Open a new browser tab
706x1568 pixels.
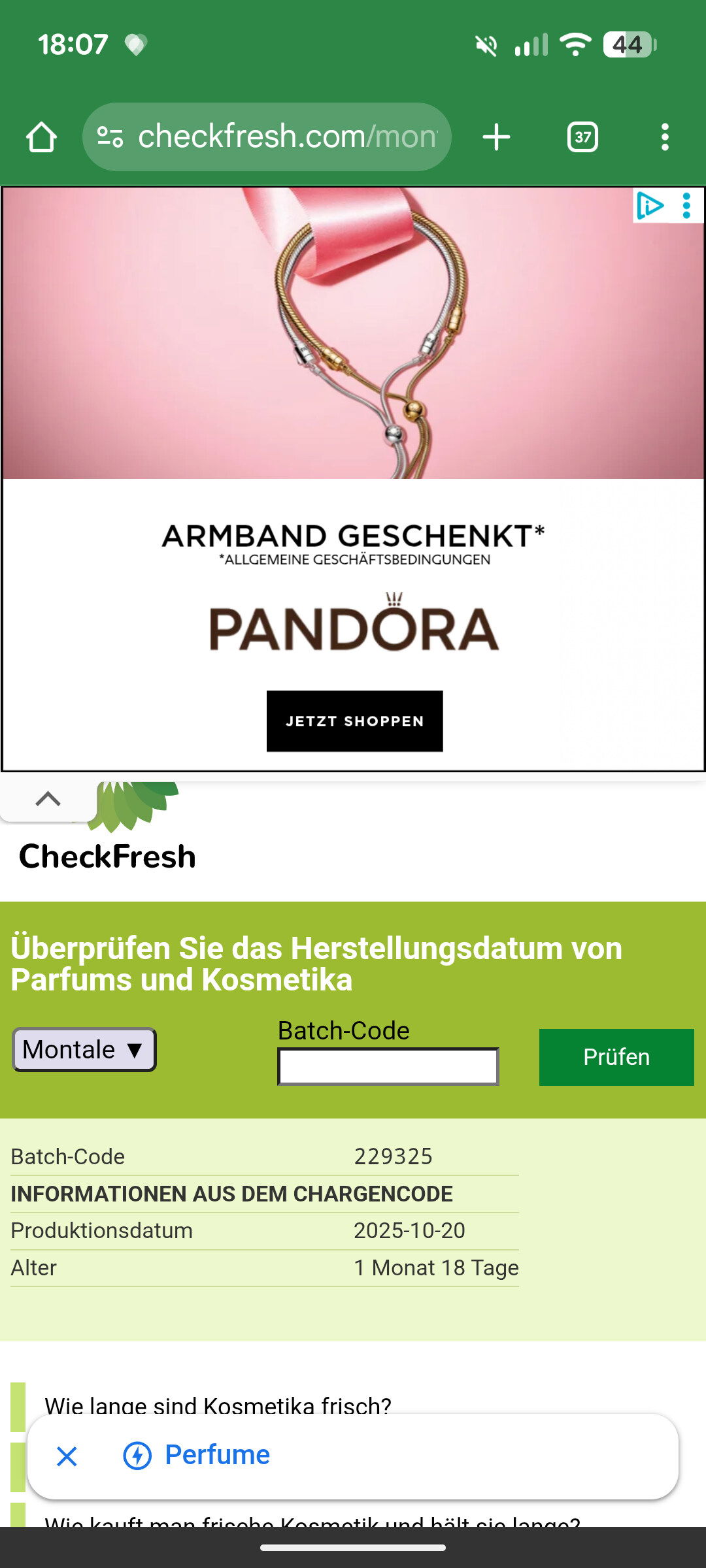point(496,137)
